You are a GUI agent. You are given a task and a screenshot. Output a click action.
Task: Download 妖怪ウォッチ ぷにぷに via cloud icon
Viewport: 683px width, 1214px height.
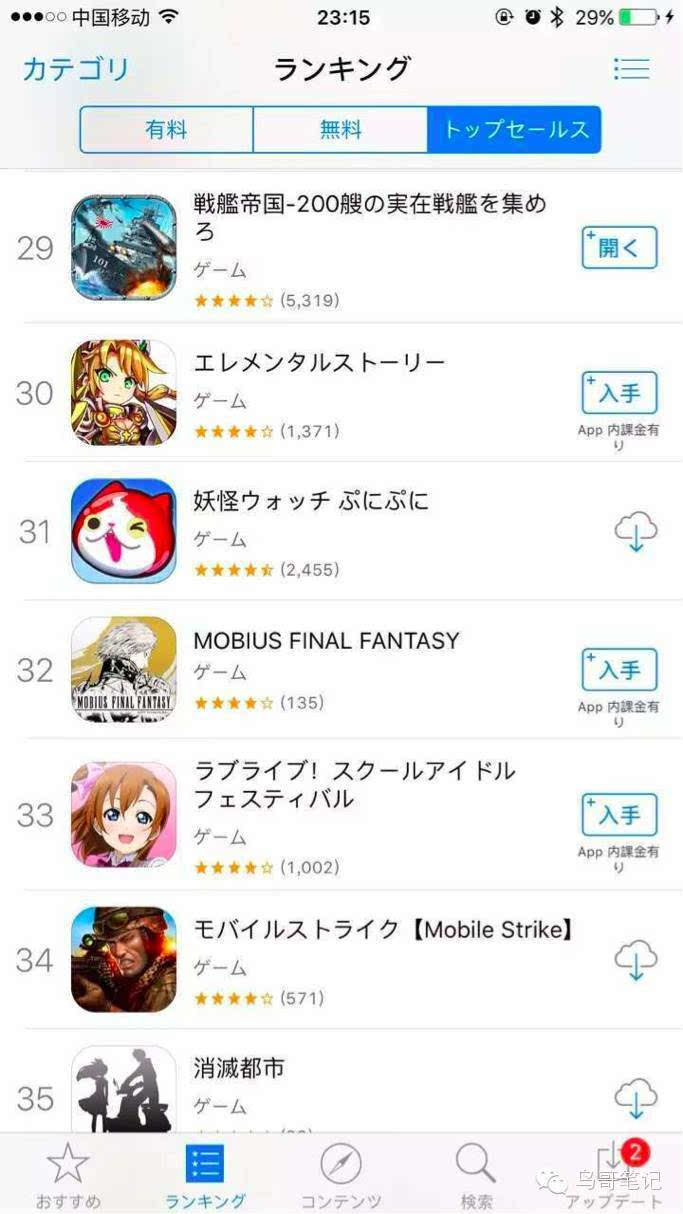(x=635, y=531)
